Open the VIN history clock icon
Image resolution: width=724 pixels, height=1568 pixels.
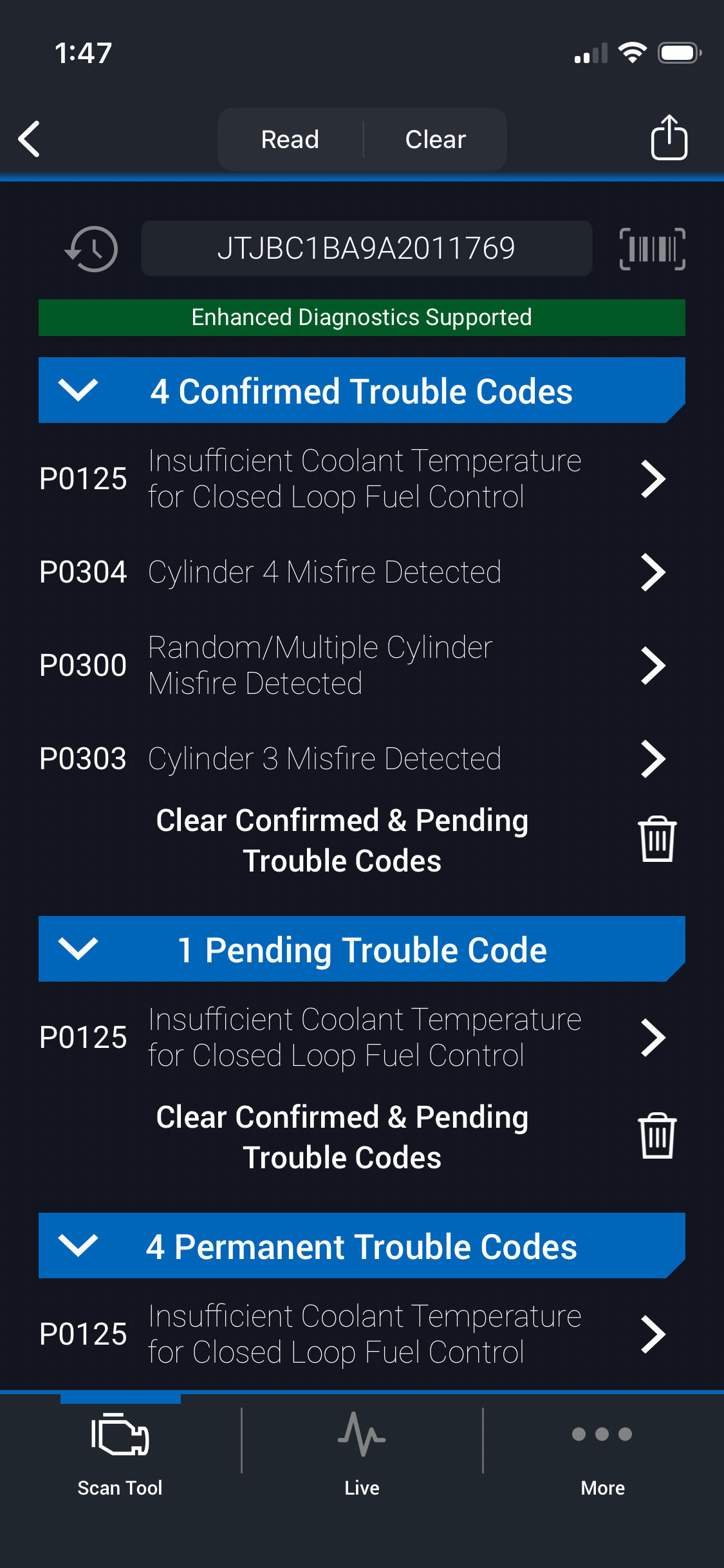(x=92, y=248)
